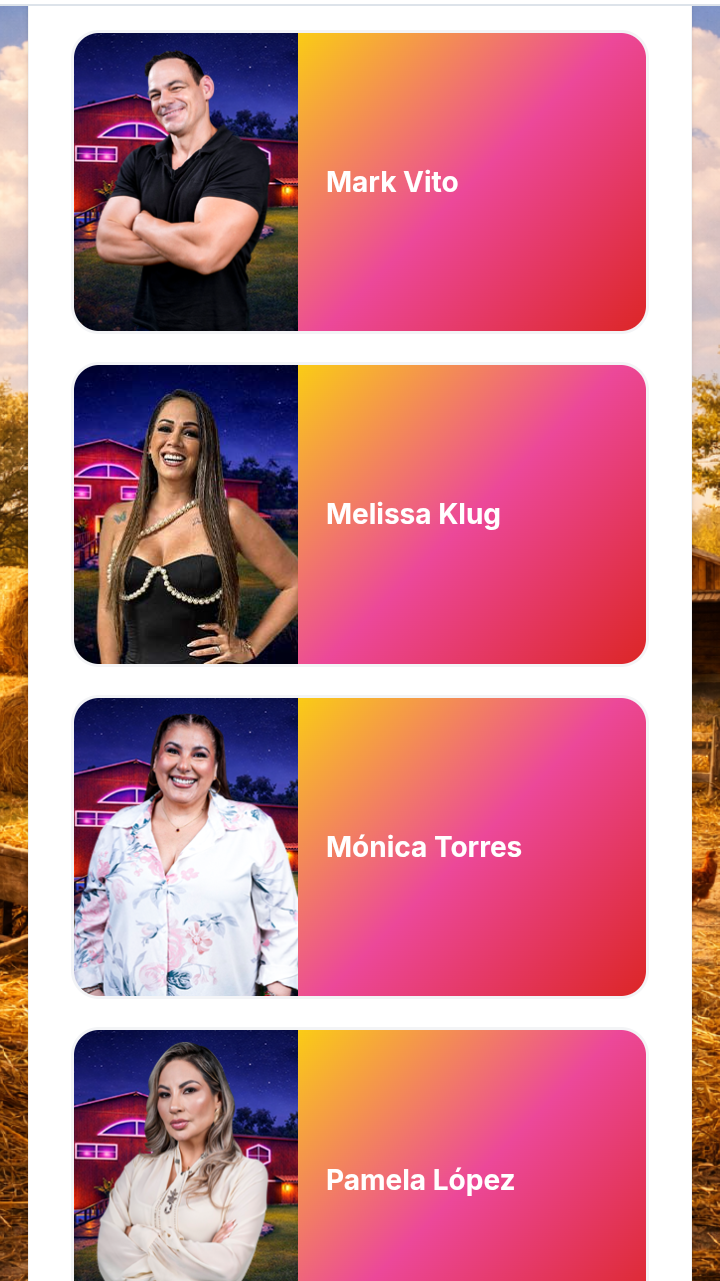The image size is (720, 1281).
Task: Select the Melissa Klug card
Action: (360, 514)
